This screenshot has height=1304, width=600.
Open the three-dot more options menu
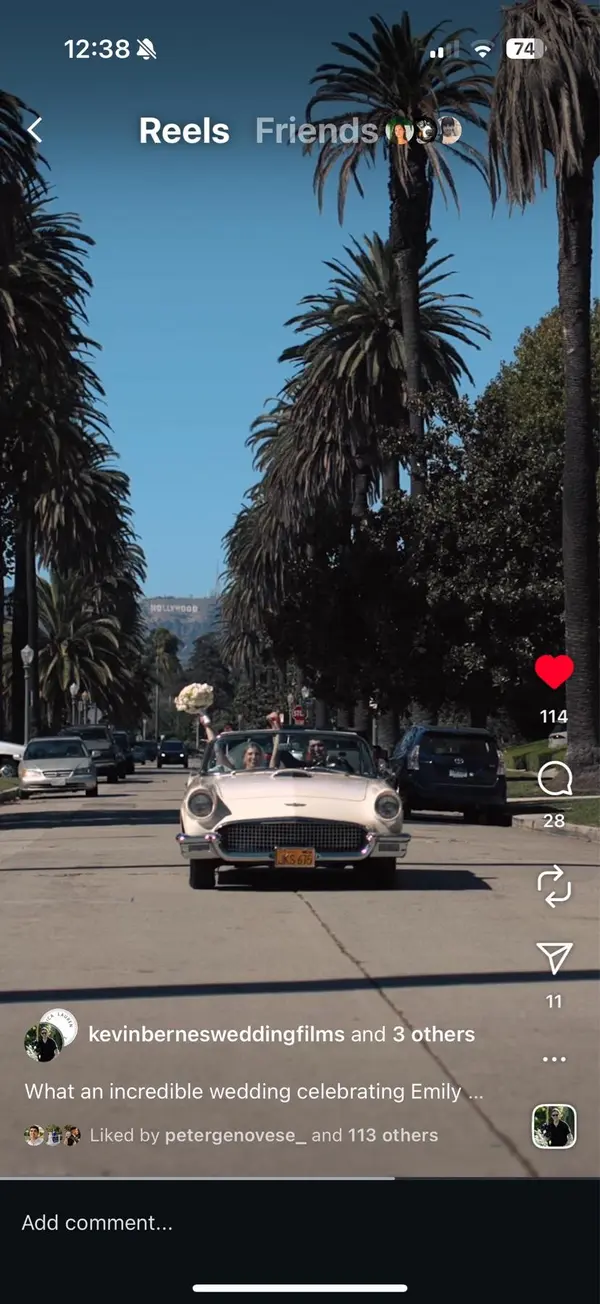tap(554, 1059)
